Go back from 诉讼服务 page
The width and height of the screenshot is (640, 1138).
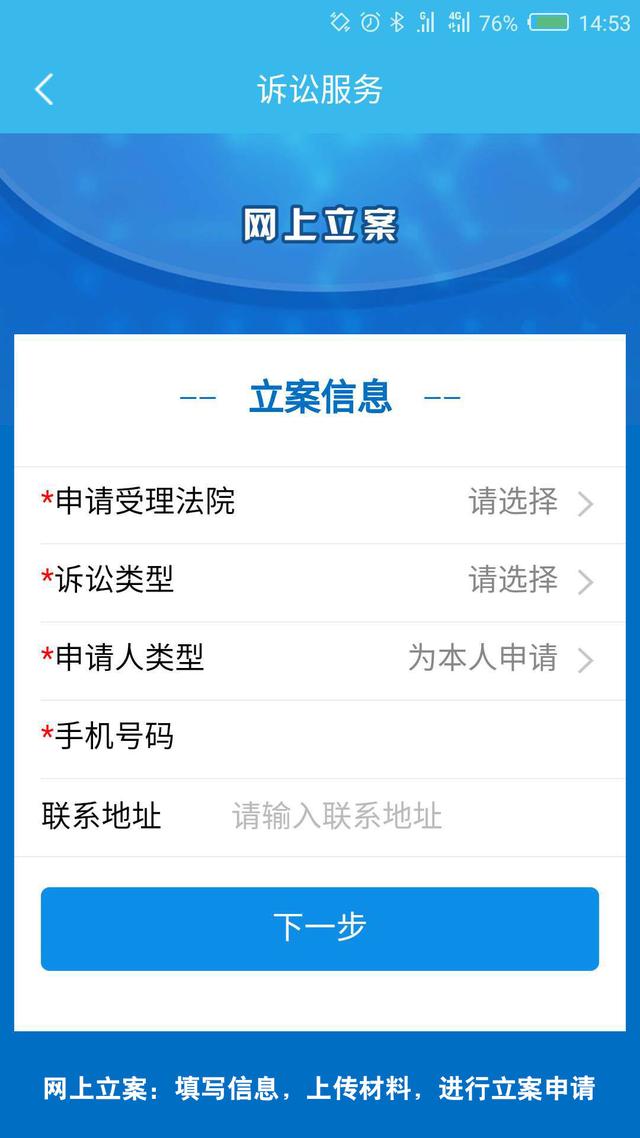click(44, 90)
